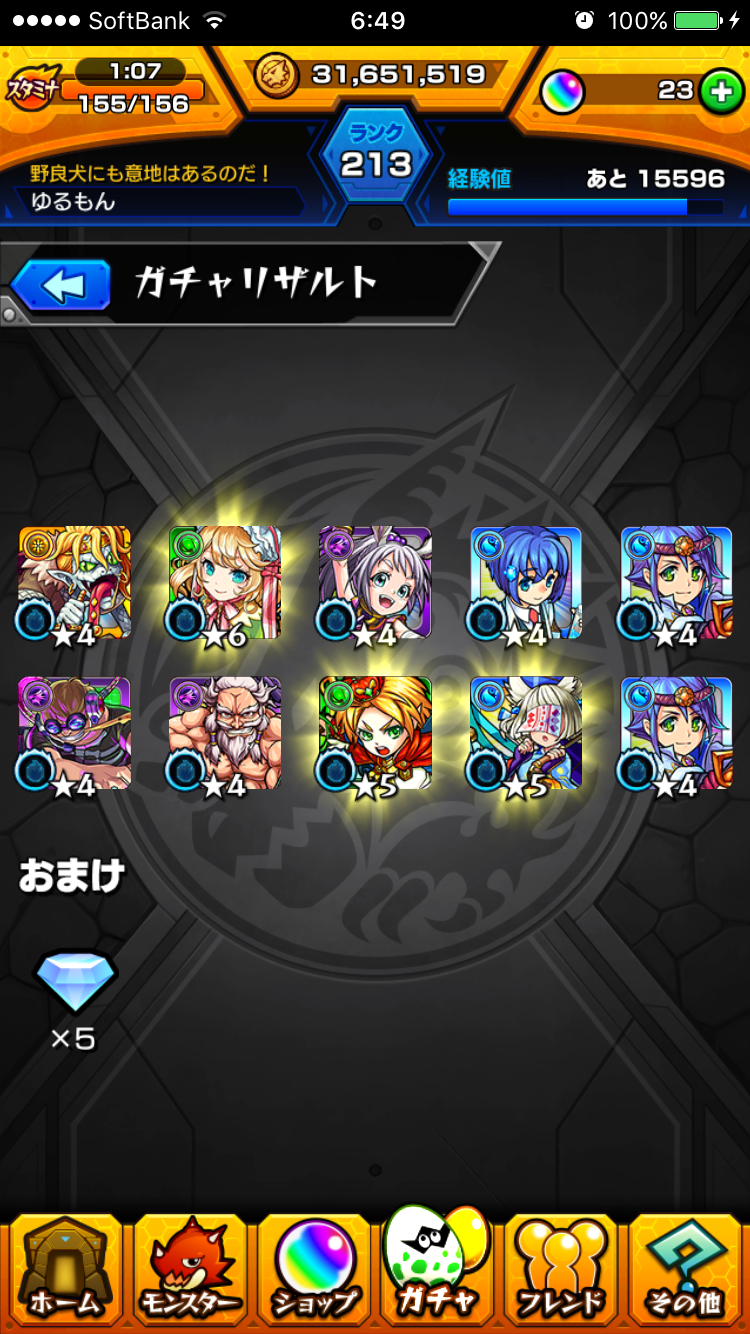Open the ★5 red-haired monster card
Screen dimensions: 750x1334
[375, 733]
